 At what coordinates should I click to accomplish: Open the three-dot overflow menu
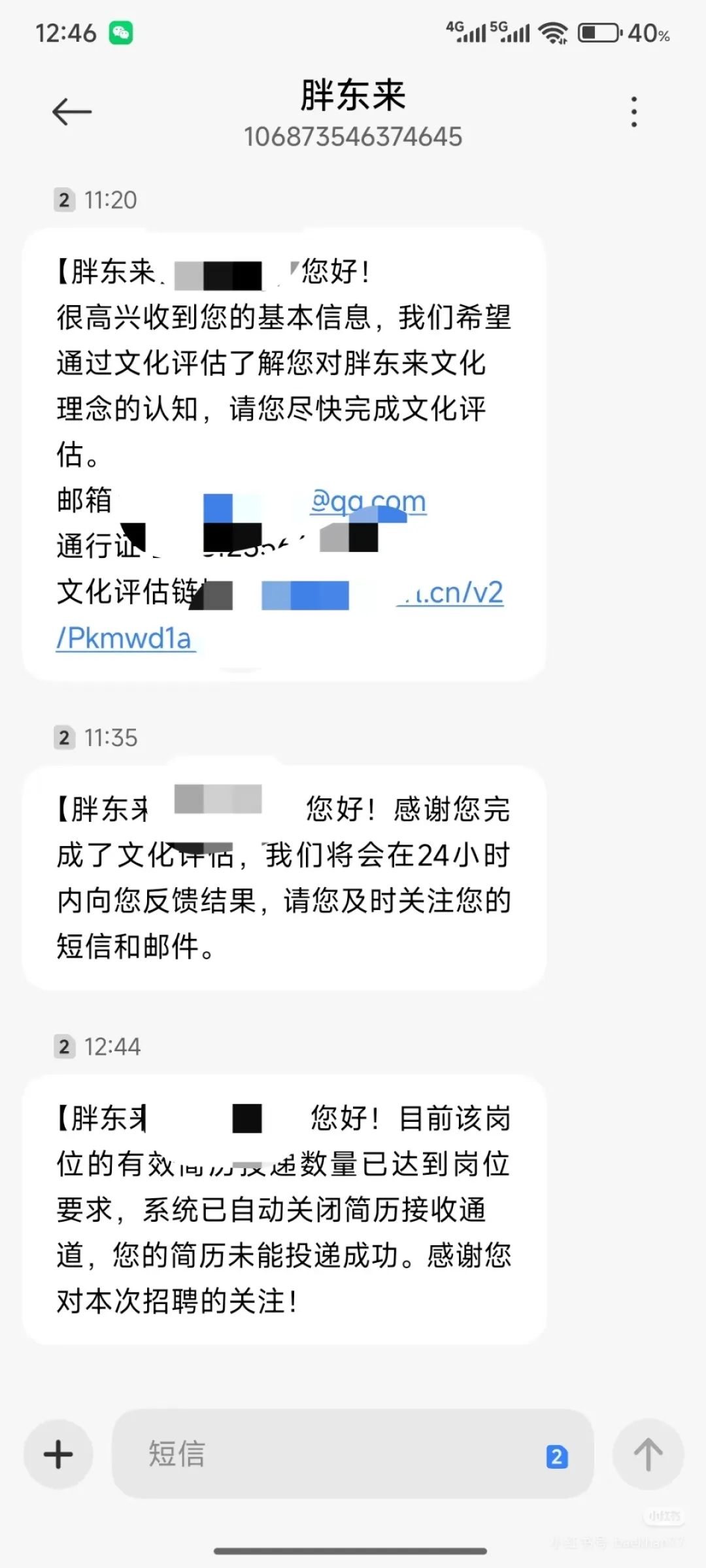click(633, 112)
